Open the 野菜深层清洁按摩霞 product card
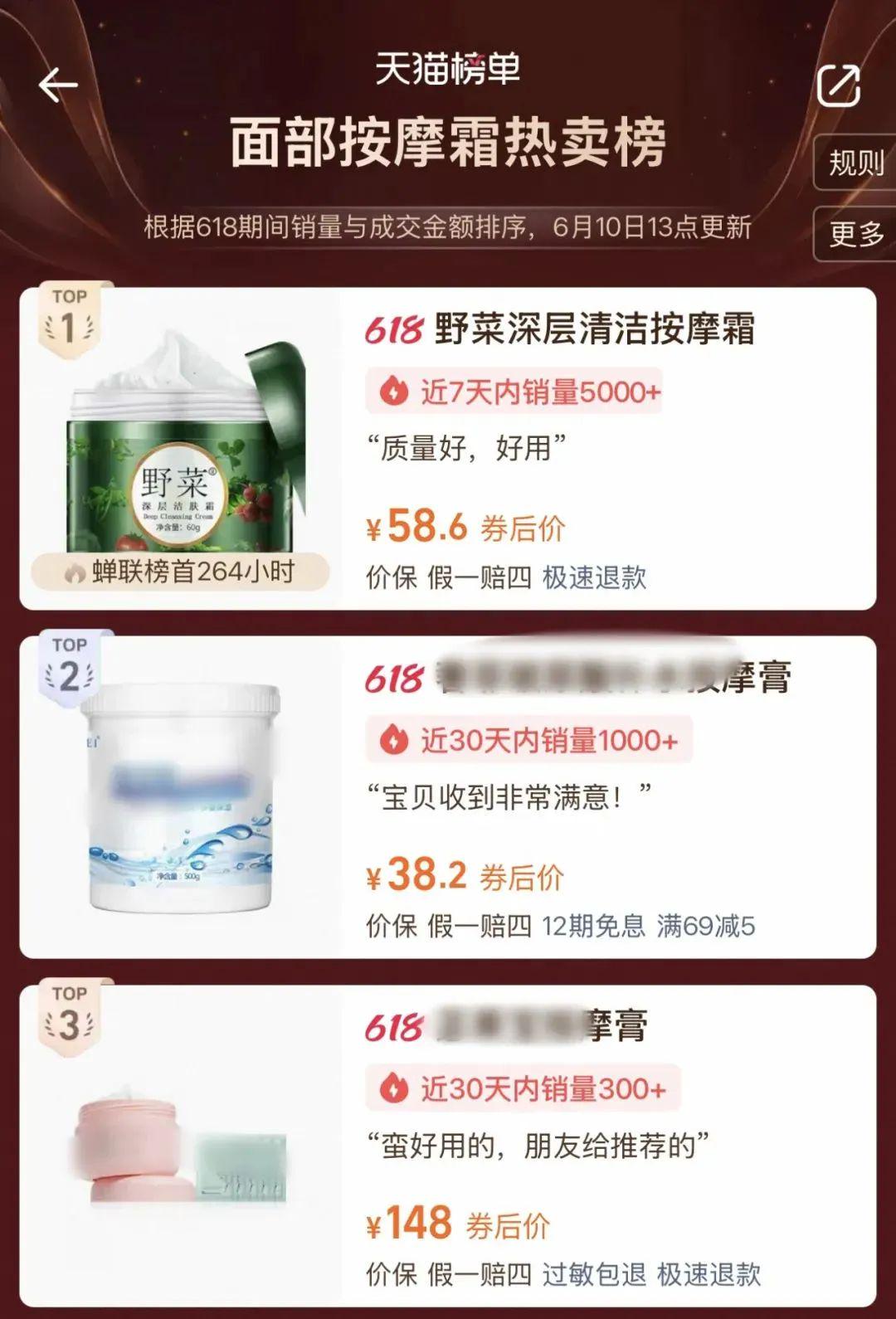This screenshot has width=896, height=1319. tap(448, 448)
